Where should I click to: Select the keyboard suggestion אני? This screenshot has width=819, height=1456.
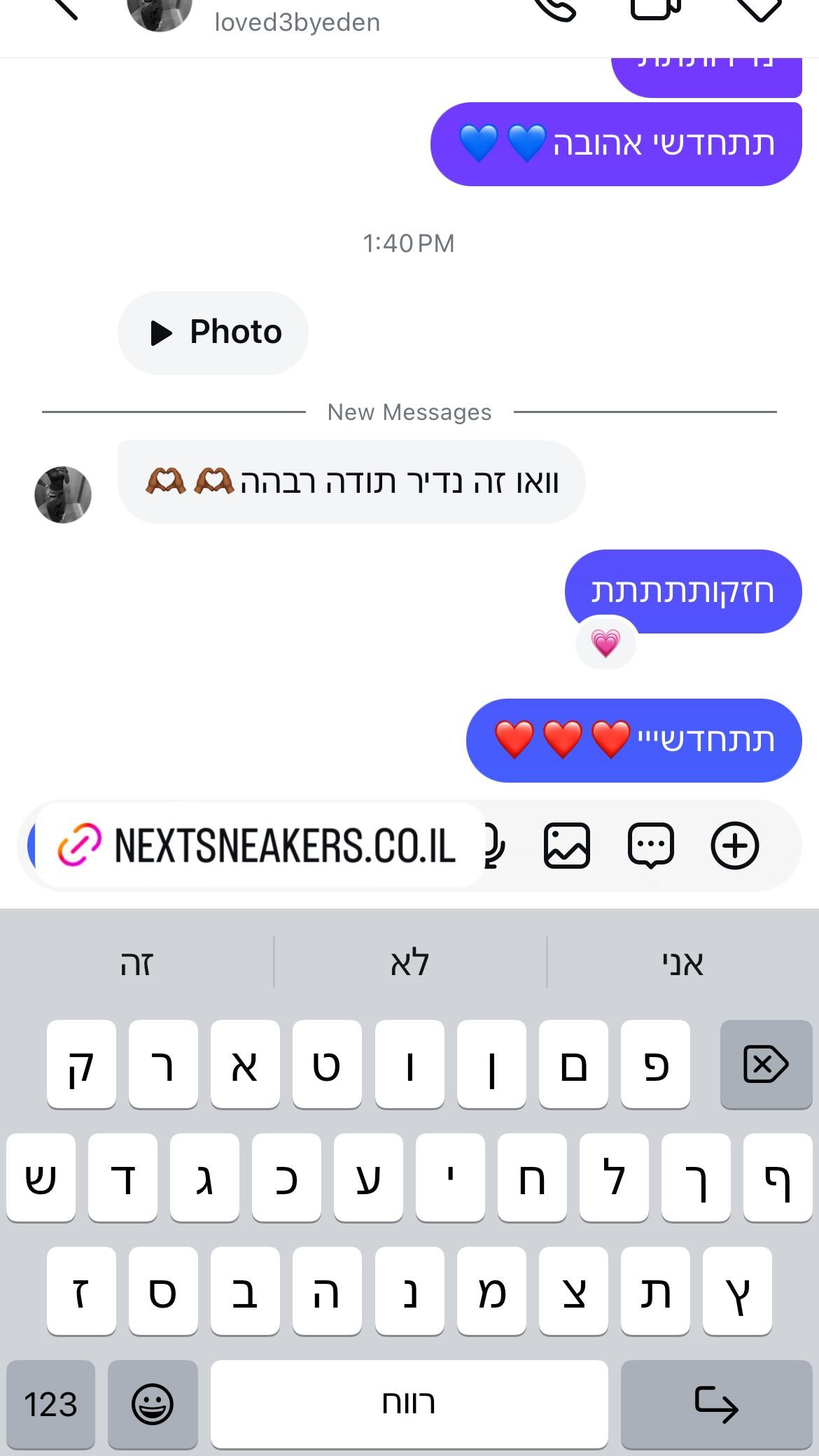[x=682, y=963]
